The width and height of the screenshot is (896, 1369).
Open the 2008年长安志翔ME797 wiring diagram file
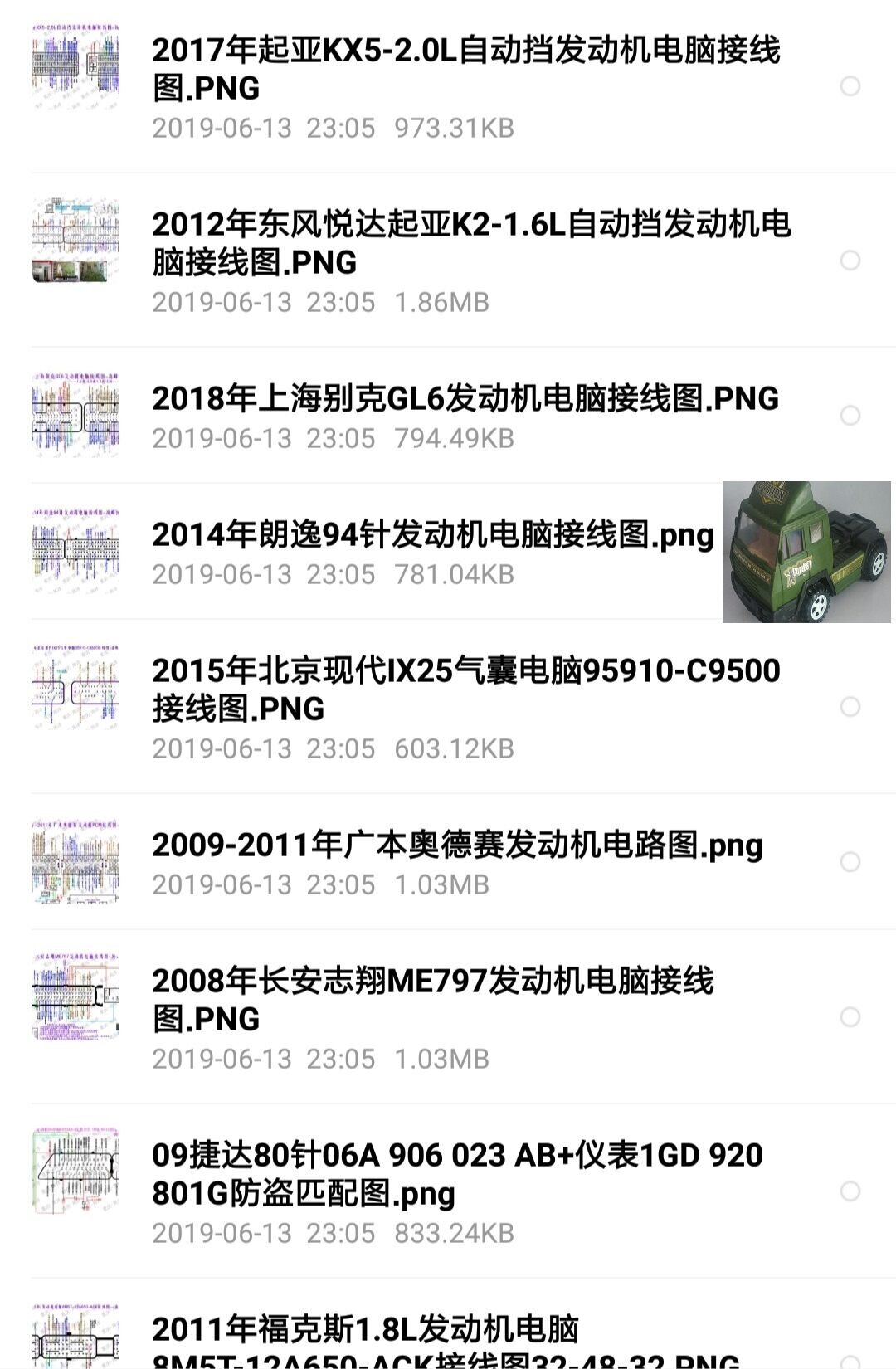tap(448, 1017)
